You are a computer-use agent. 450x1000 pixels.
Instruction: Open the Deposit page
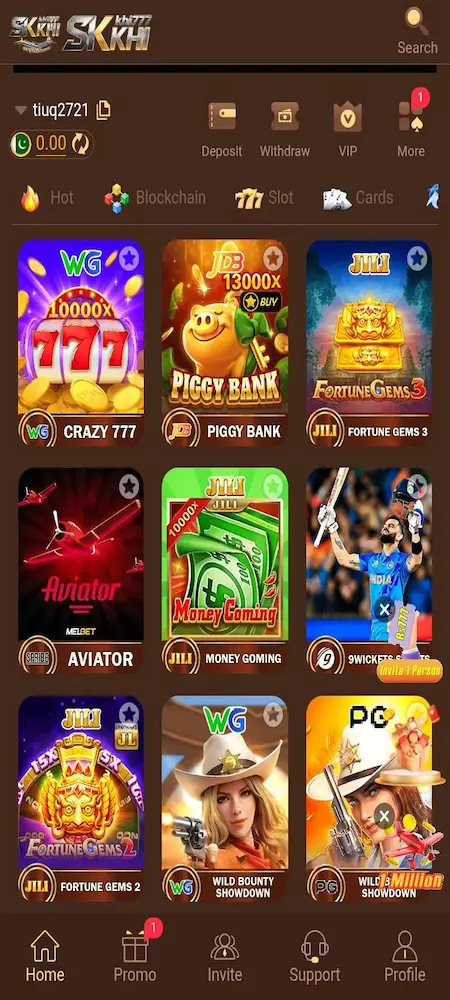(x=222, y=130)
